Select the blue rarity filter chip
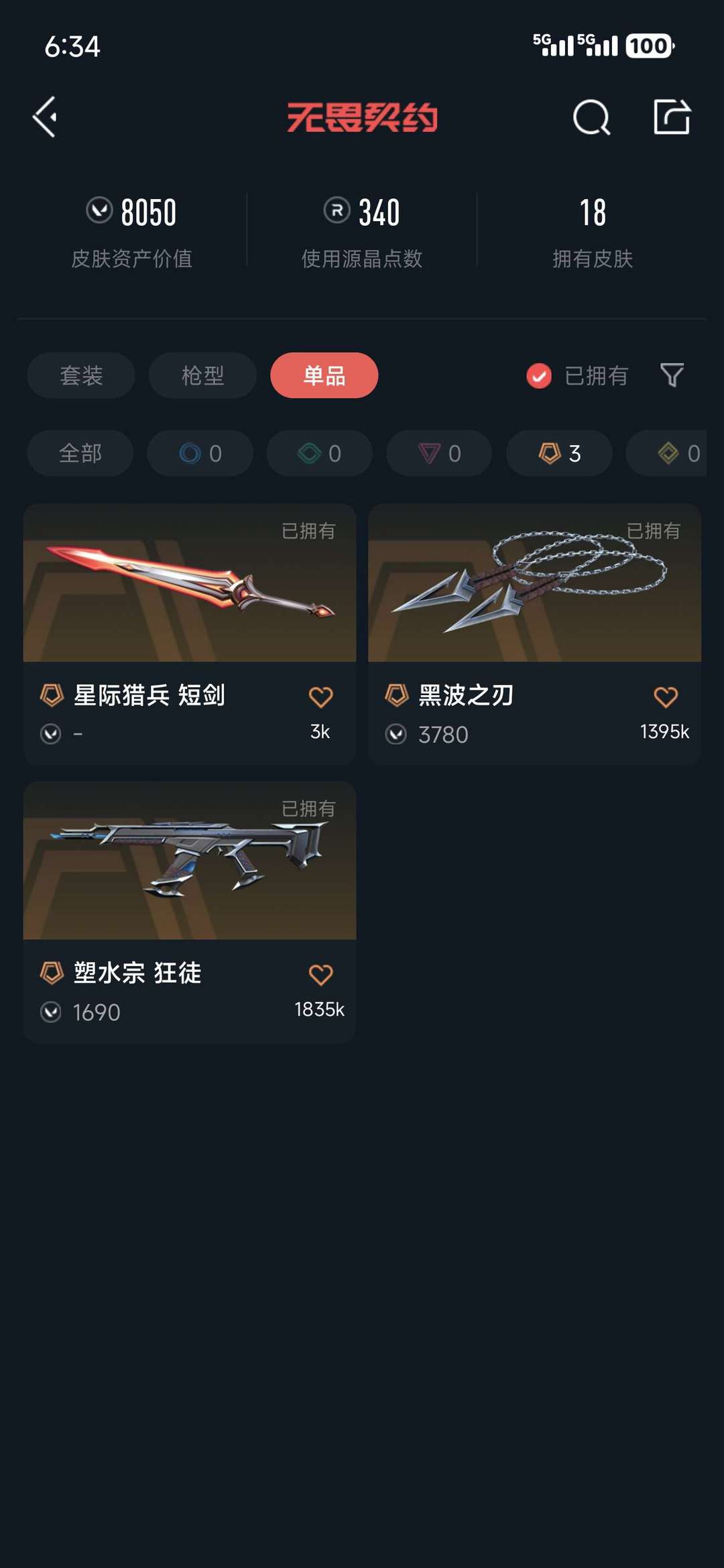724x1568 pixels. 200,453
